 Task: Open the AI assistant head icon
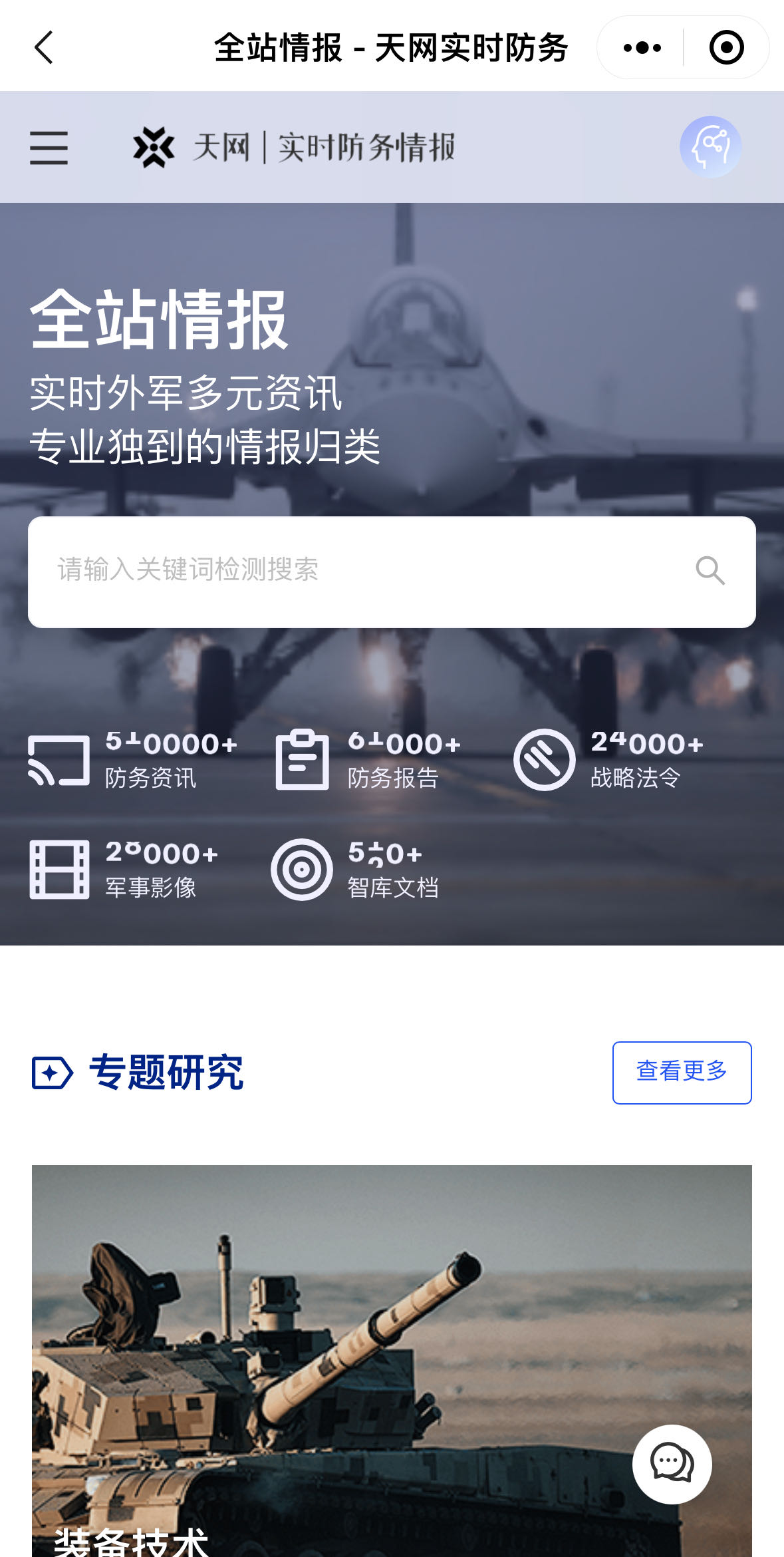pos(710,146)
